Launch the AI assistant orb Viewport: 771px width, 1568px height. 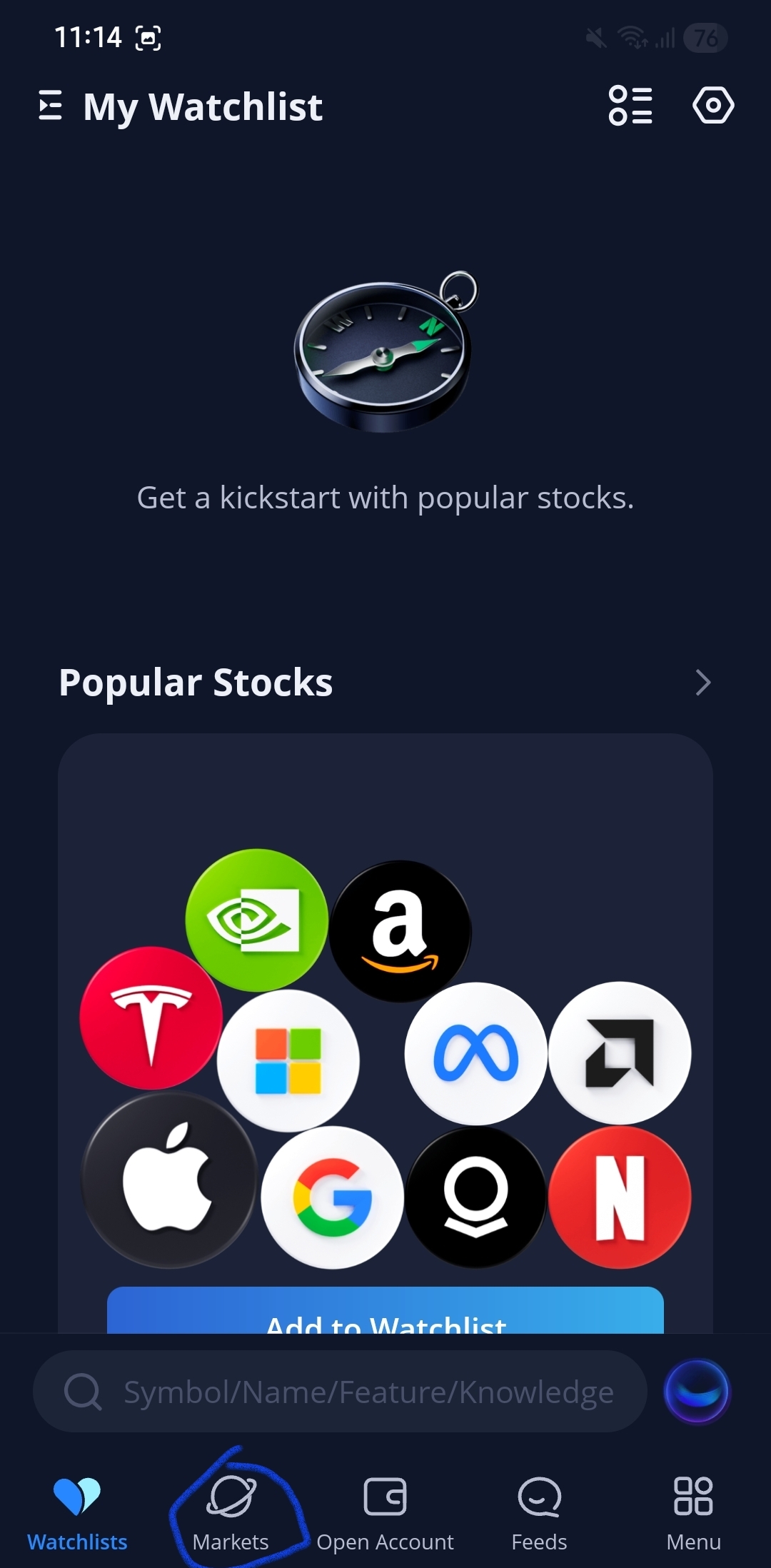click(x=697, y=1391)
